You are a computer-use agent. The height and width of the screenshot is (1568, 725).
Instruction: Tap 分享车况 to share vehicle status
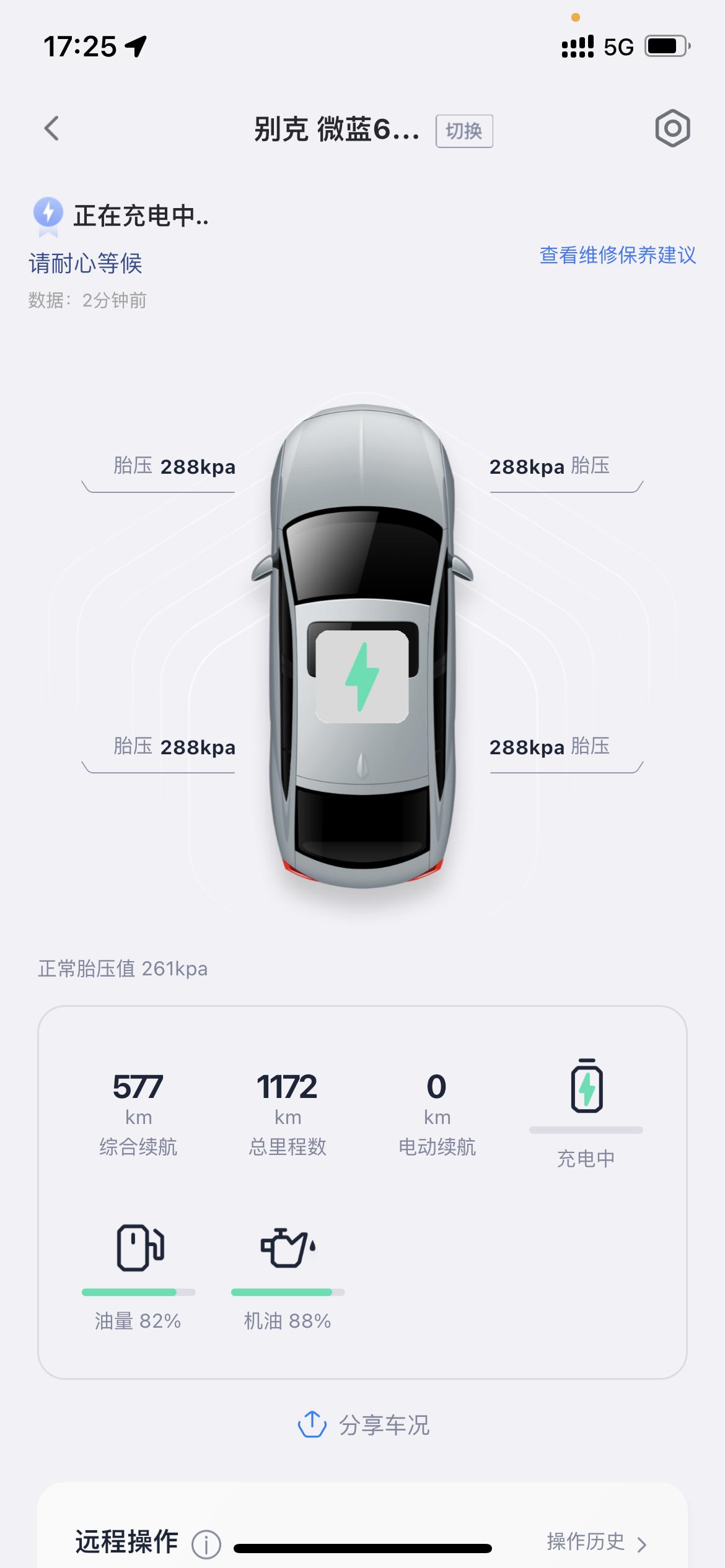click(364, 1424)
